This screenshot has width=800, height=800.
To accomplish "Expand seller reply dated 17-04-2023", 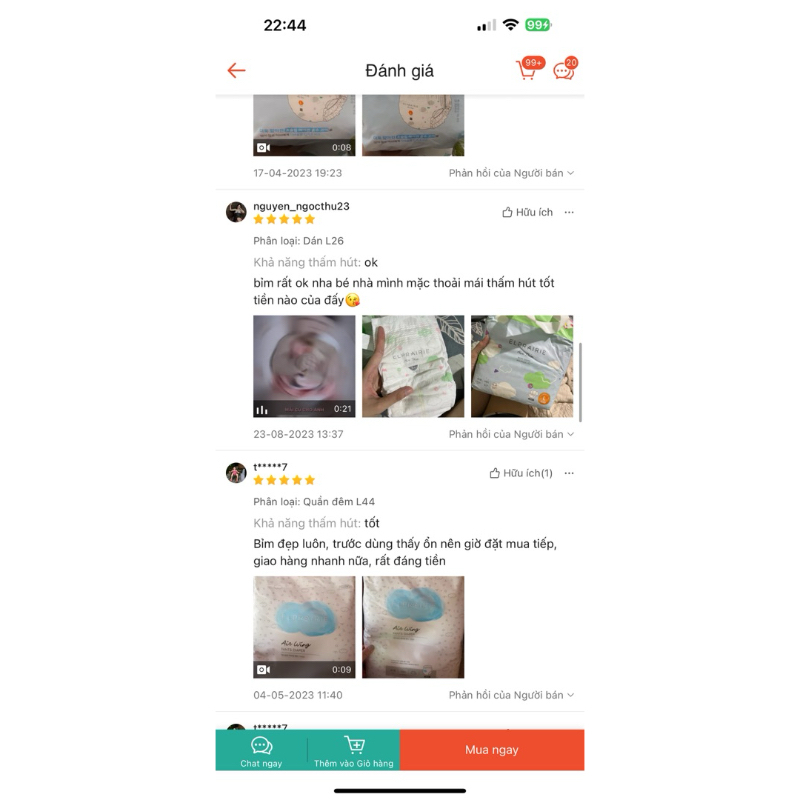I will [x=511, y=173].
